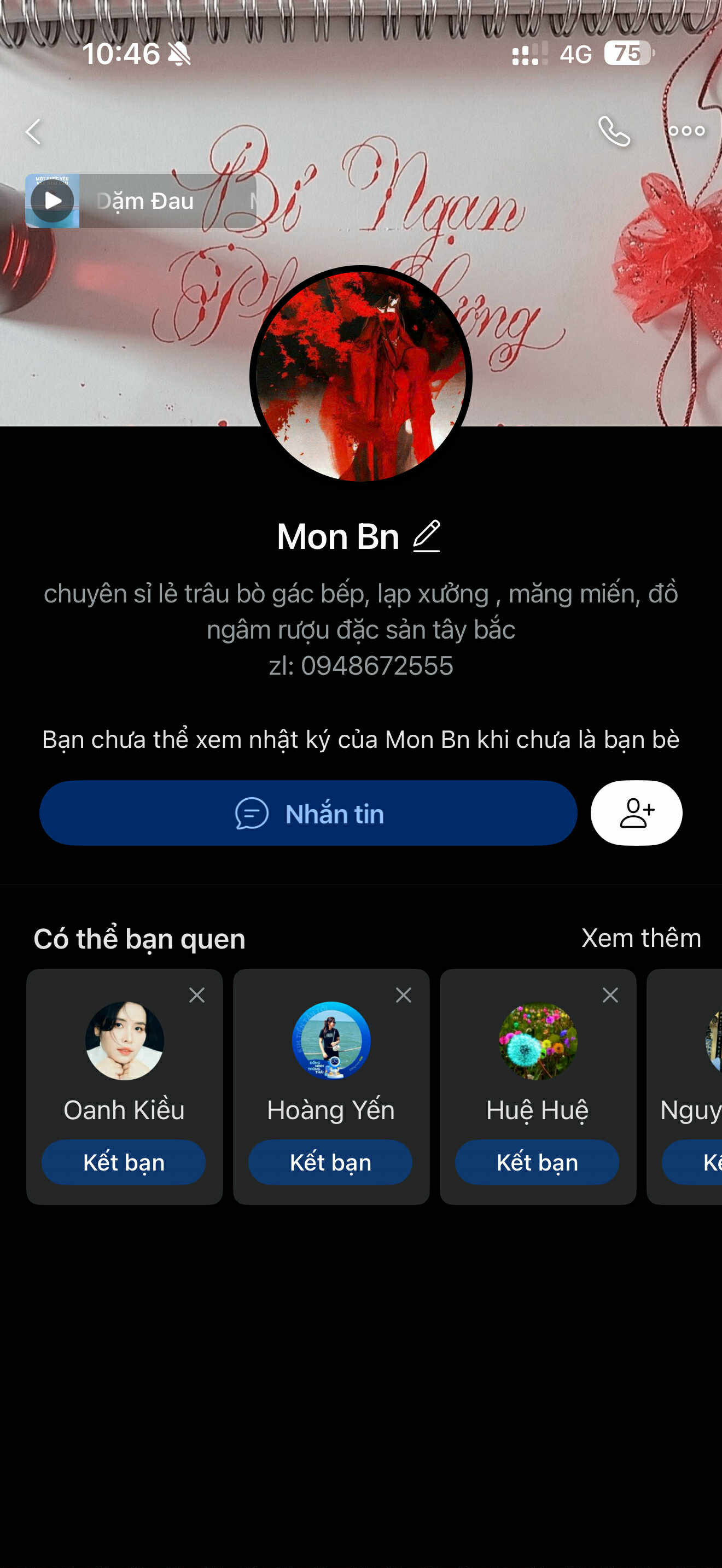Dismiss the Oanh Kiều suggestion
This screenshot has height=1568, width=722.
pyautogui.click(x=196, y=995)
